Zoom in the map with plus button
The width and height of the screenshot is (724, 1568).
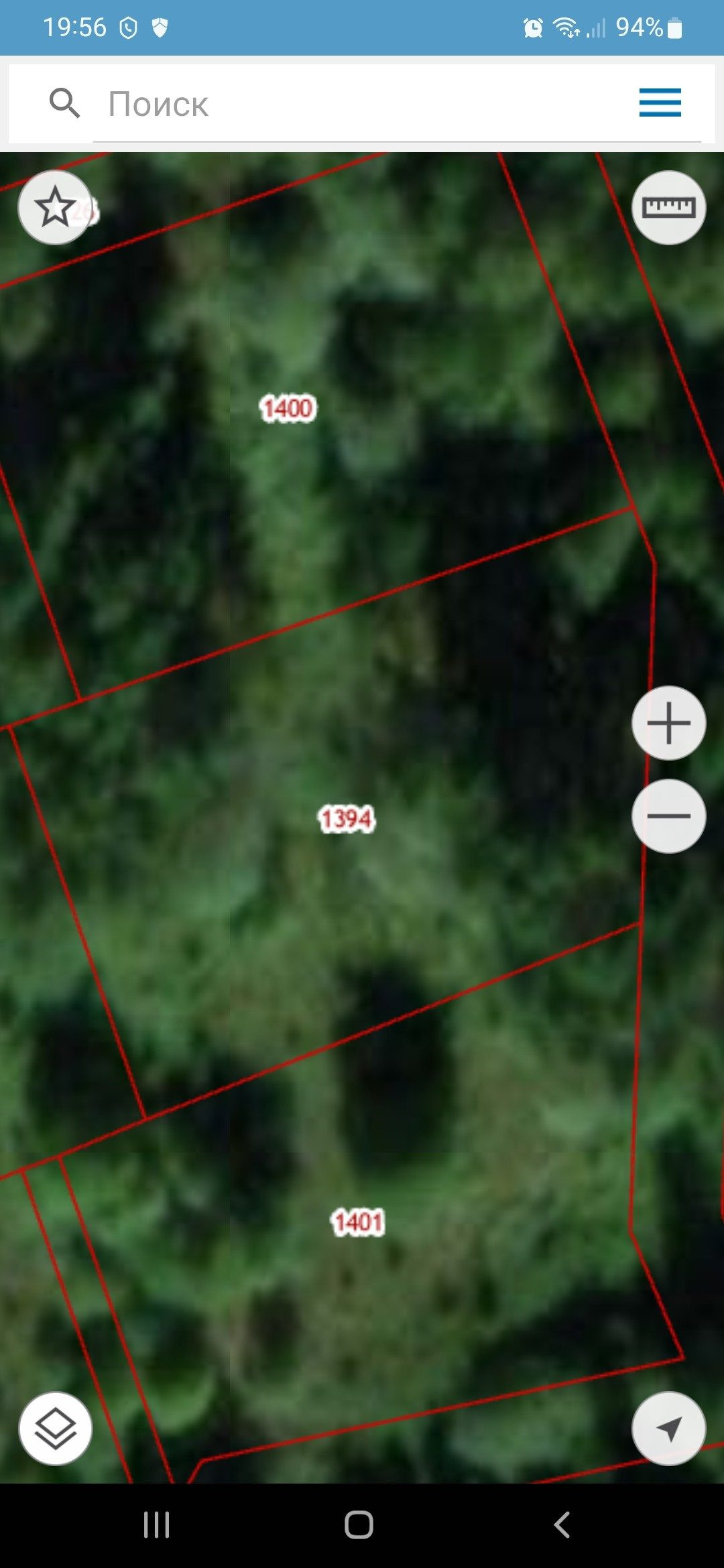[x=668, y=723]
